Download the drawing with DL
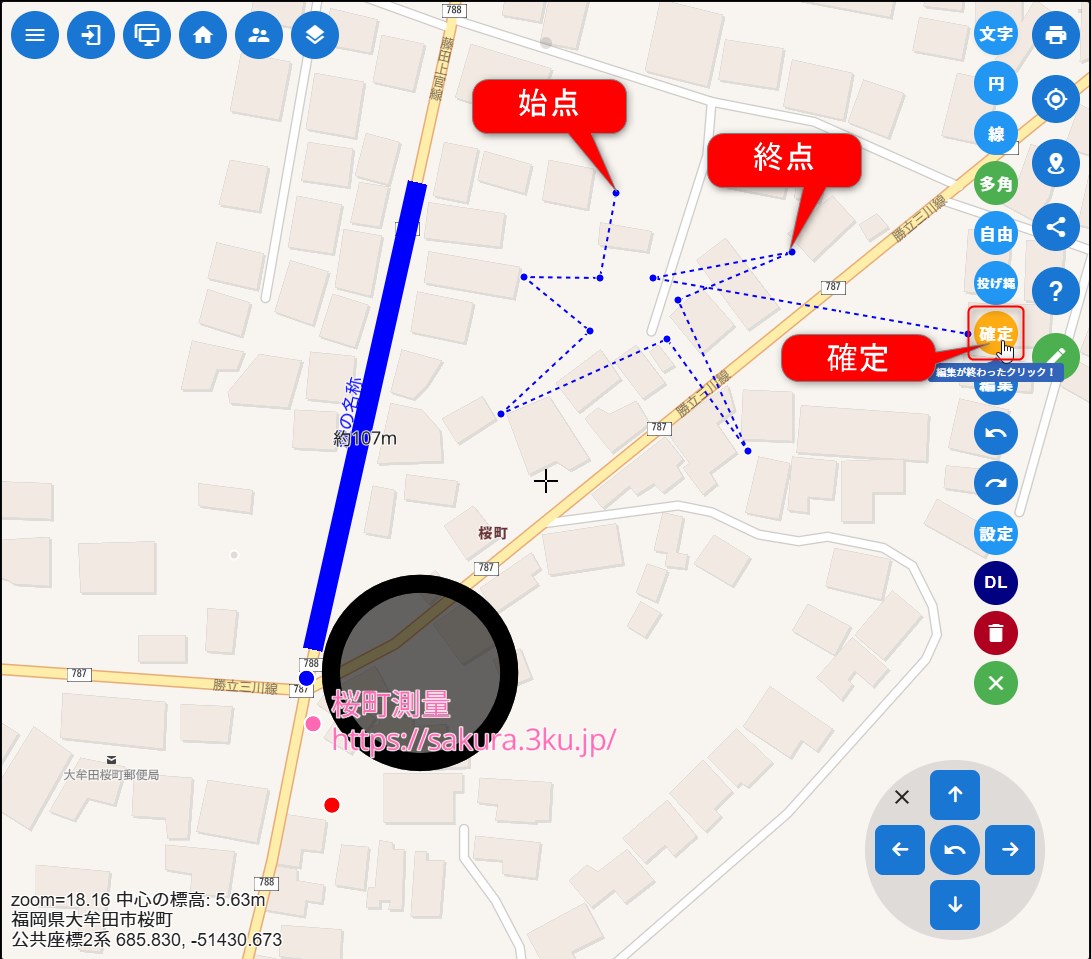This screenshot has width=1091, height=959. [x=996, y=583]
